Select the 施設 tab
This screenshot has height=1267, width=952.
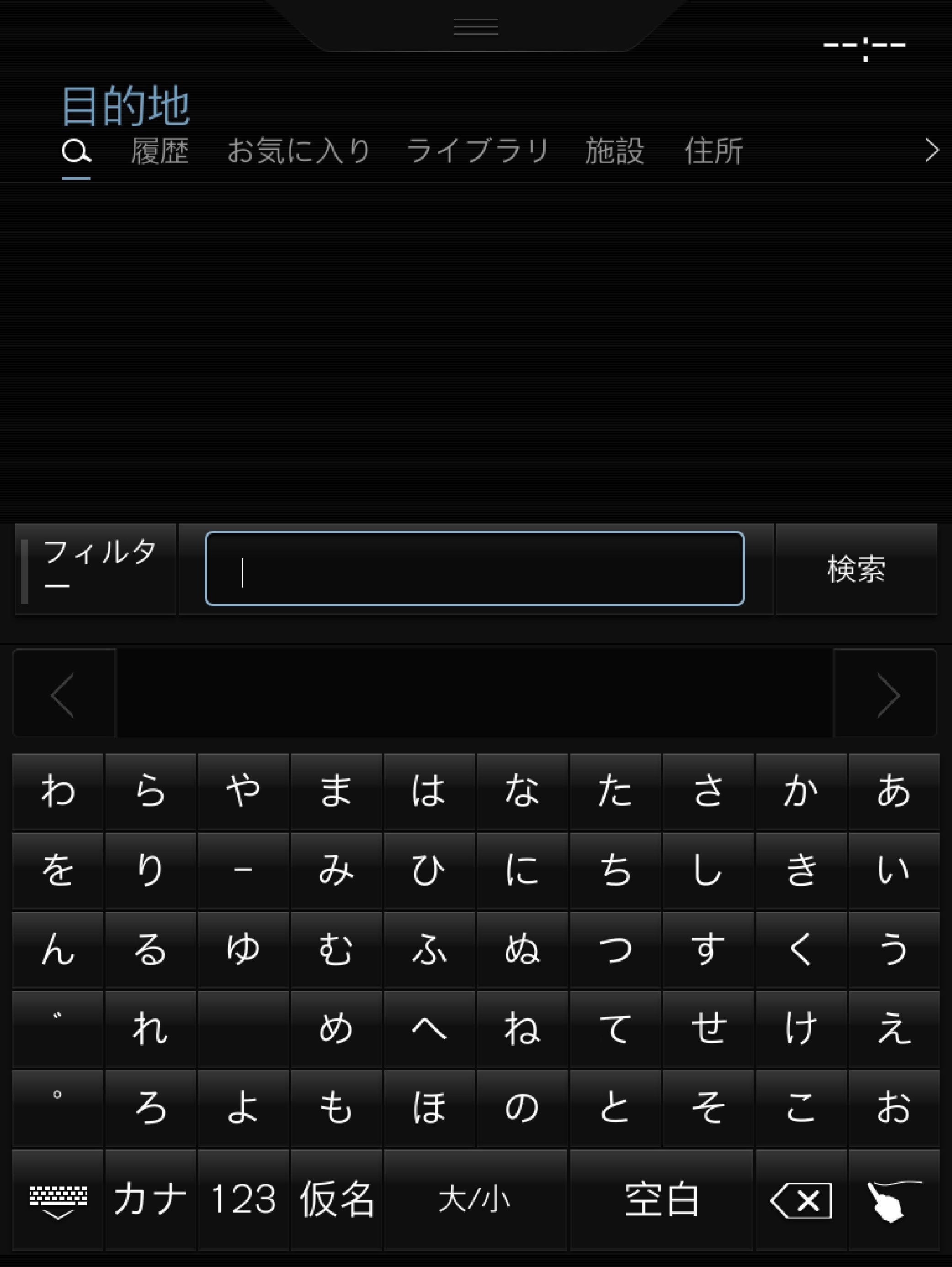(x=614, y=151)
